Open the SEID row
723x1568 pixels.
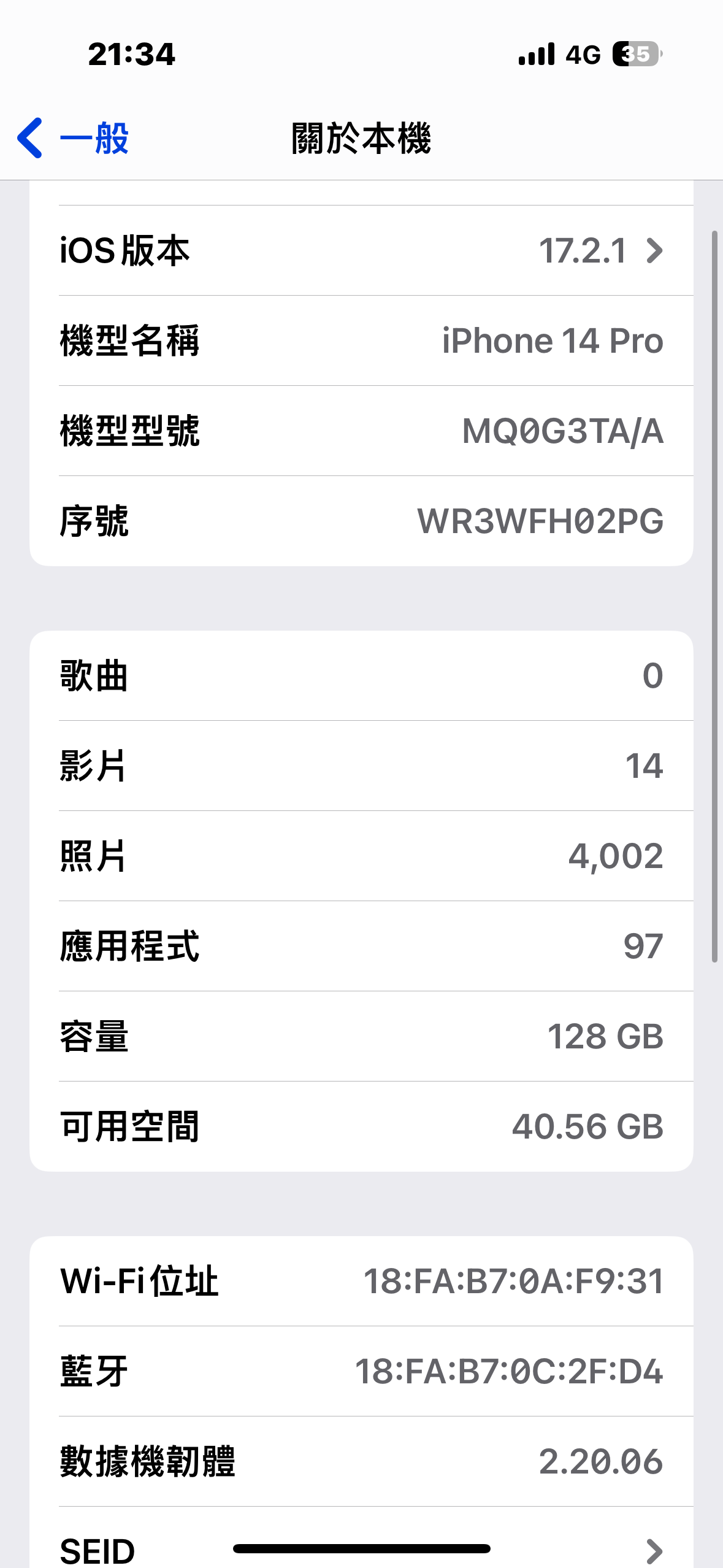pos(361,1540)
